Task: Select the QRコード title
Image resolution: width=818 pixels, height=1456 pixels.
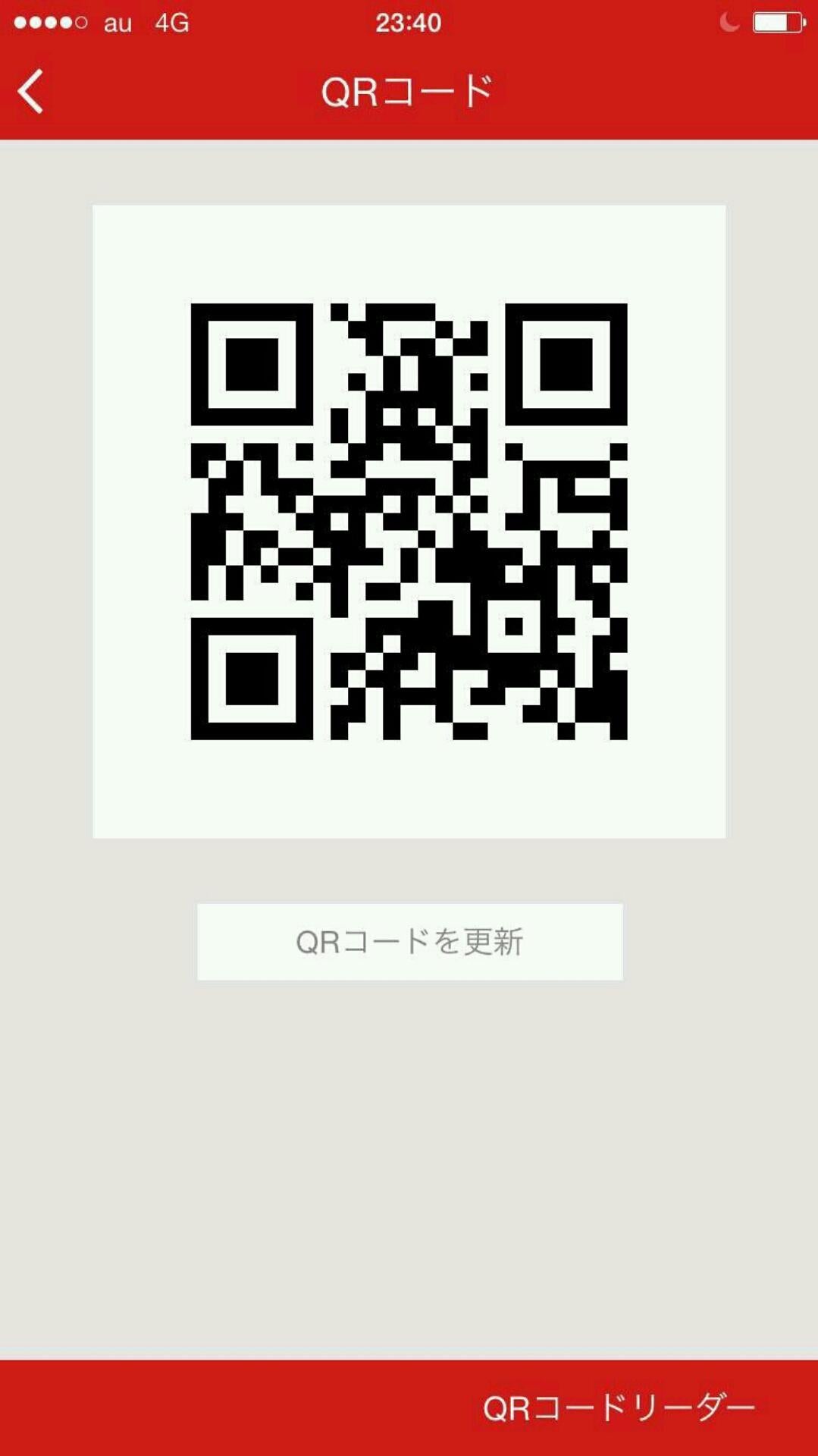Action: pyautogui.click(x=409, y=89)
